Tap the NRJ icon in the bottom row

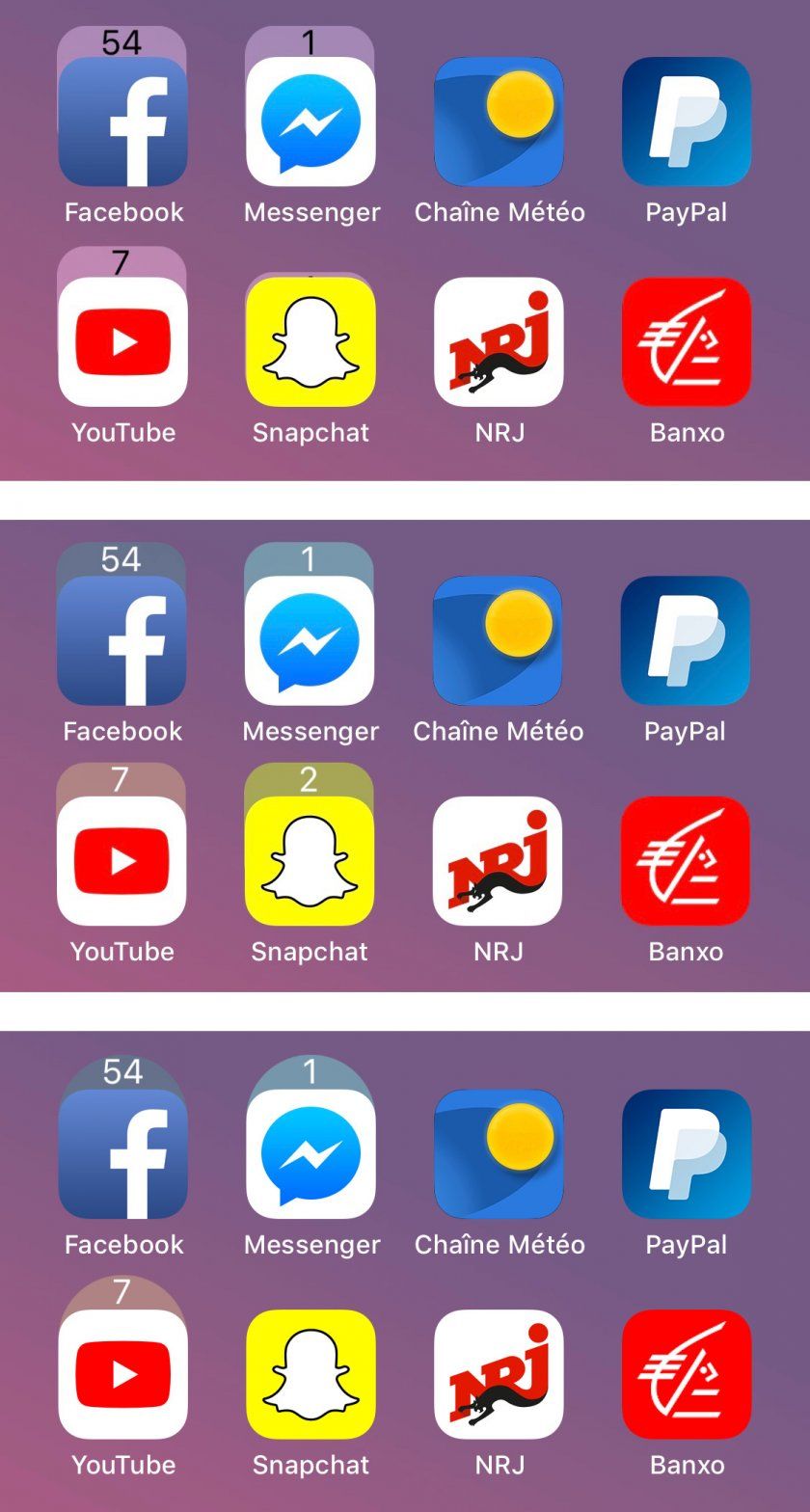point(499,1376)
